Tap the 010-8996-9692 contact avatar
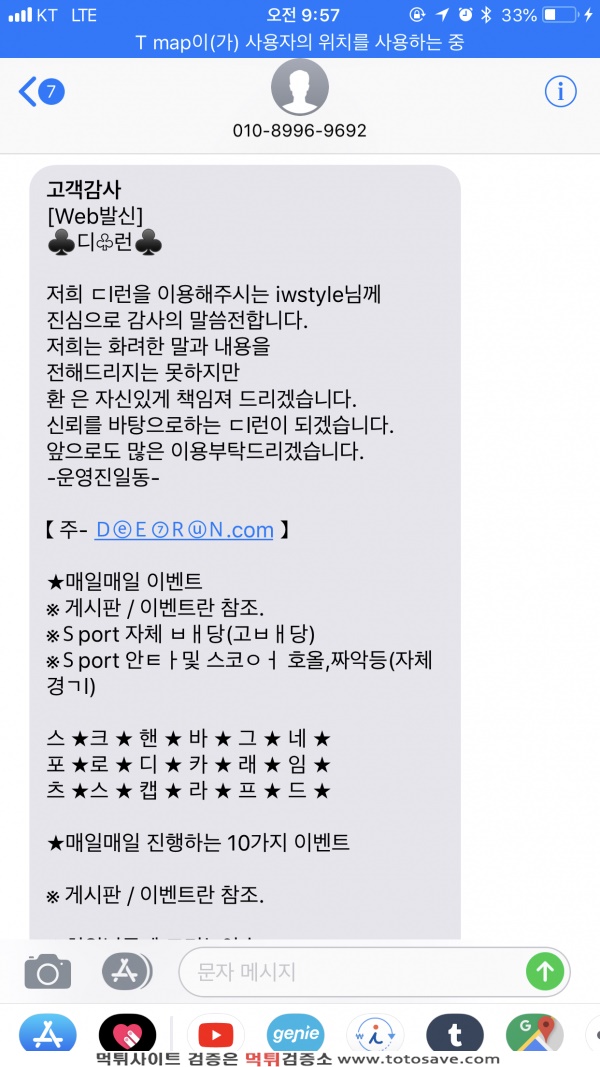This screenshot has width=600, height=1067. pos(300,87)
